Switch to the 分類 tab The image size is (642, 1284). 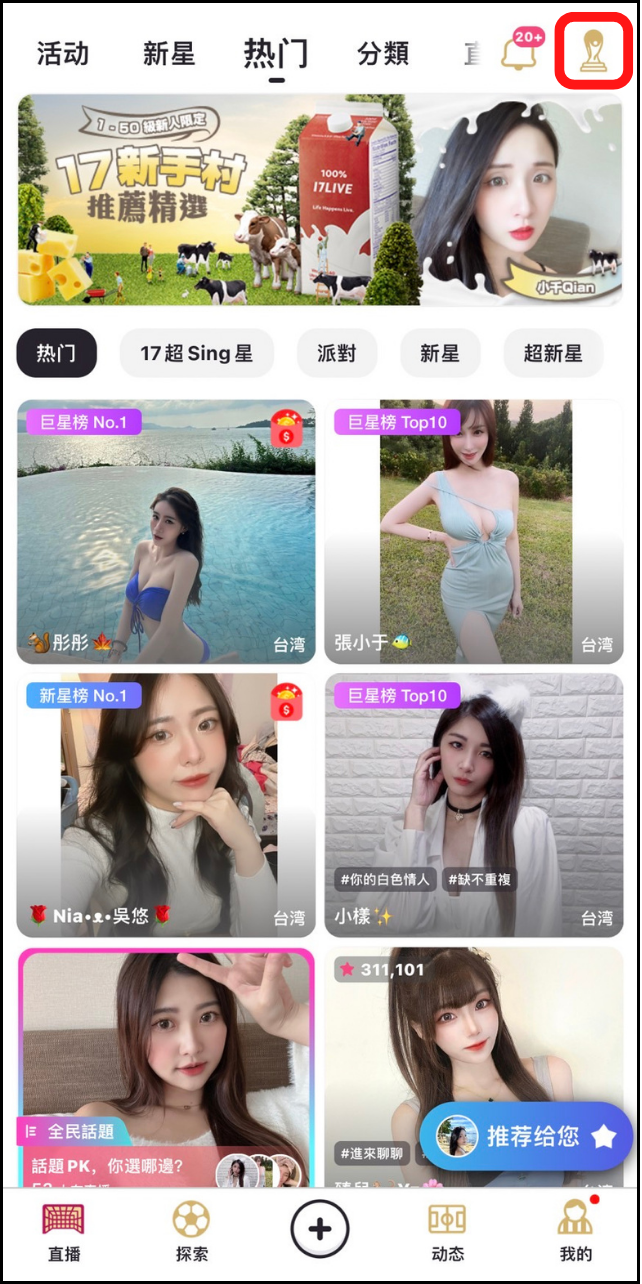[383, 53]
